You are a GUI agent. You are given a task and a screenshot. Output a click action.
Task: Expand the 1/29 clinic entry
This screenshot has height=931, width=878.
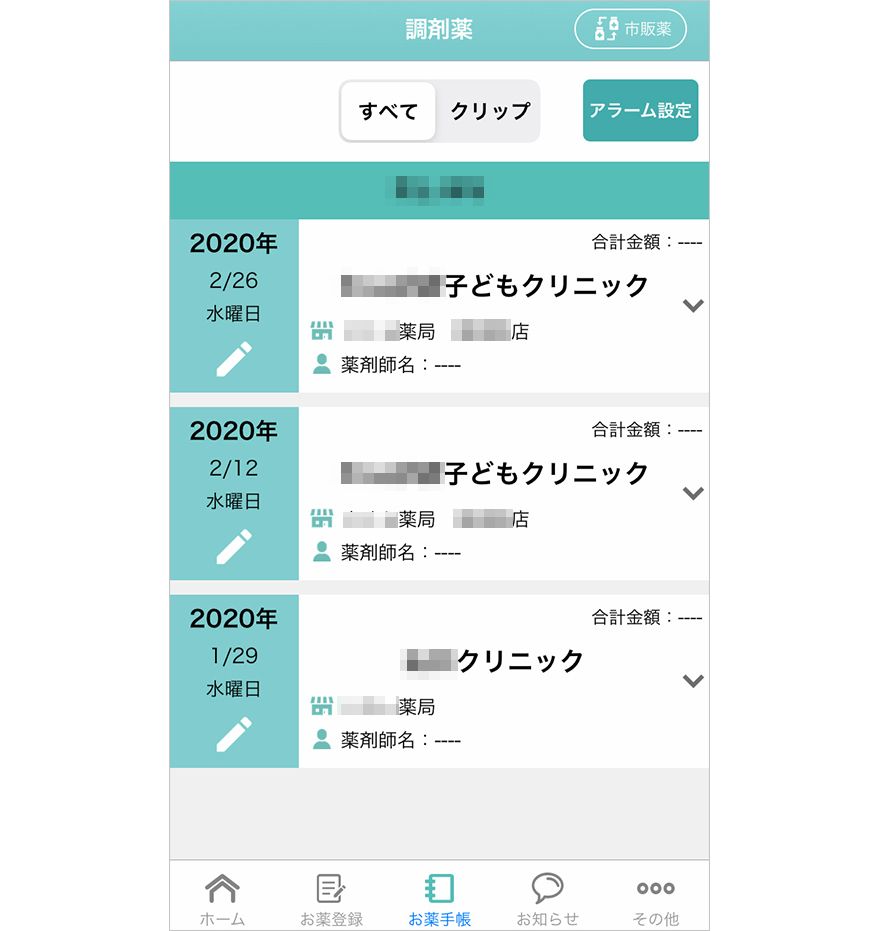click(693, 681)
